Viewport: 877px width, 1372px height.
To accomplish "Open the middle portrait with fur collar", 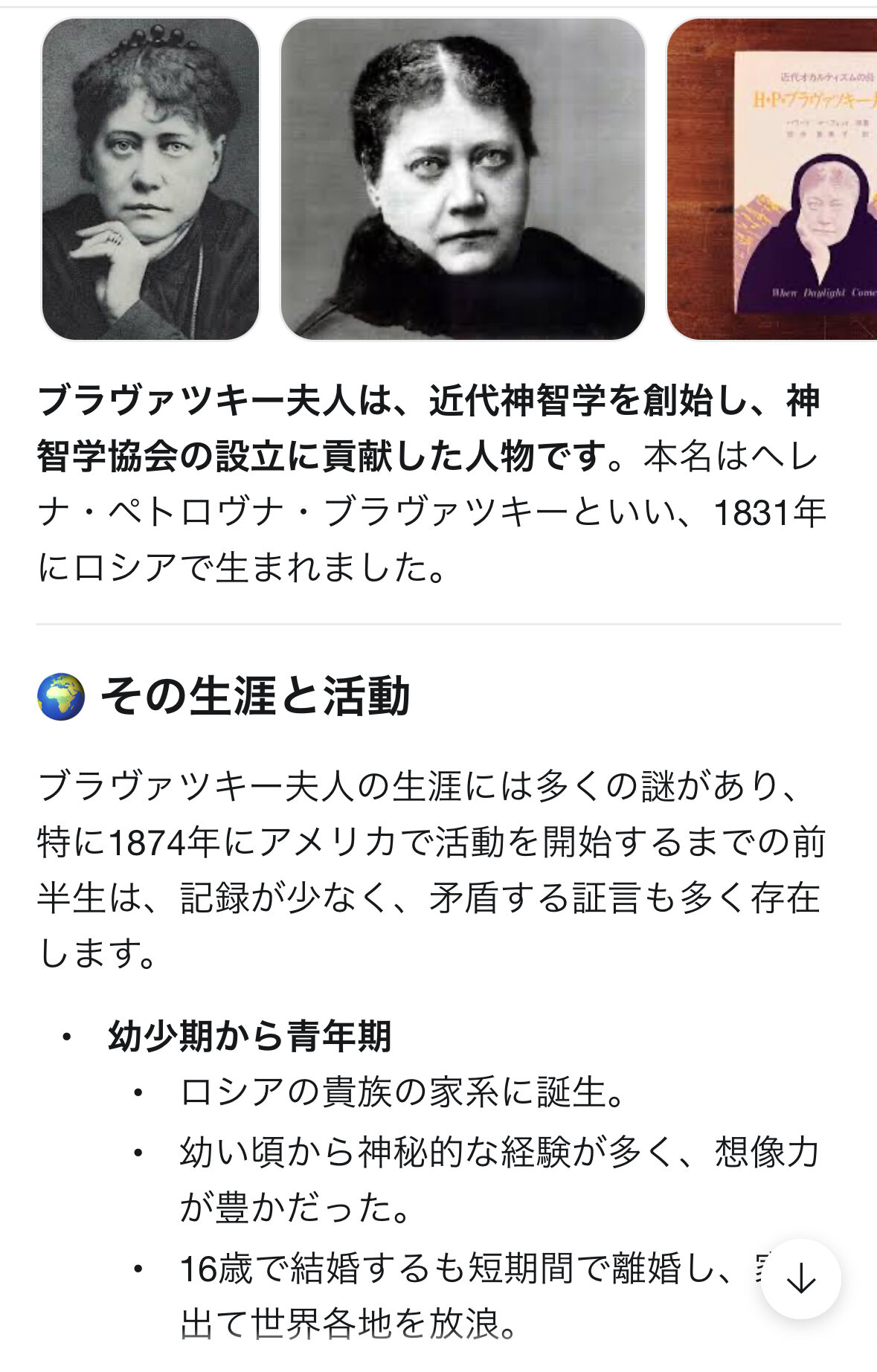I will coord(462,179).
